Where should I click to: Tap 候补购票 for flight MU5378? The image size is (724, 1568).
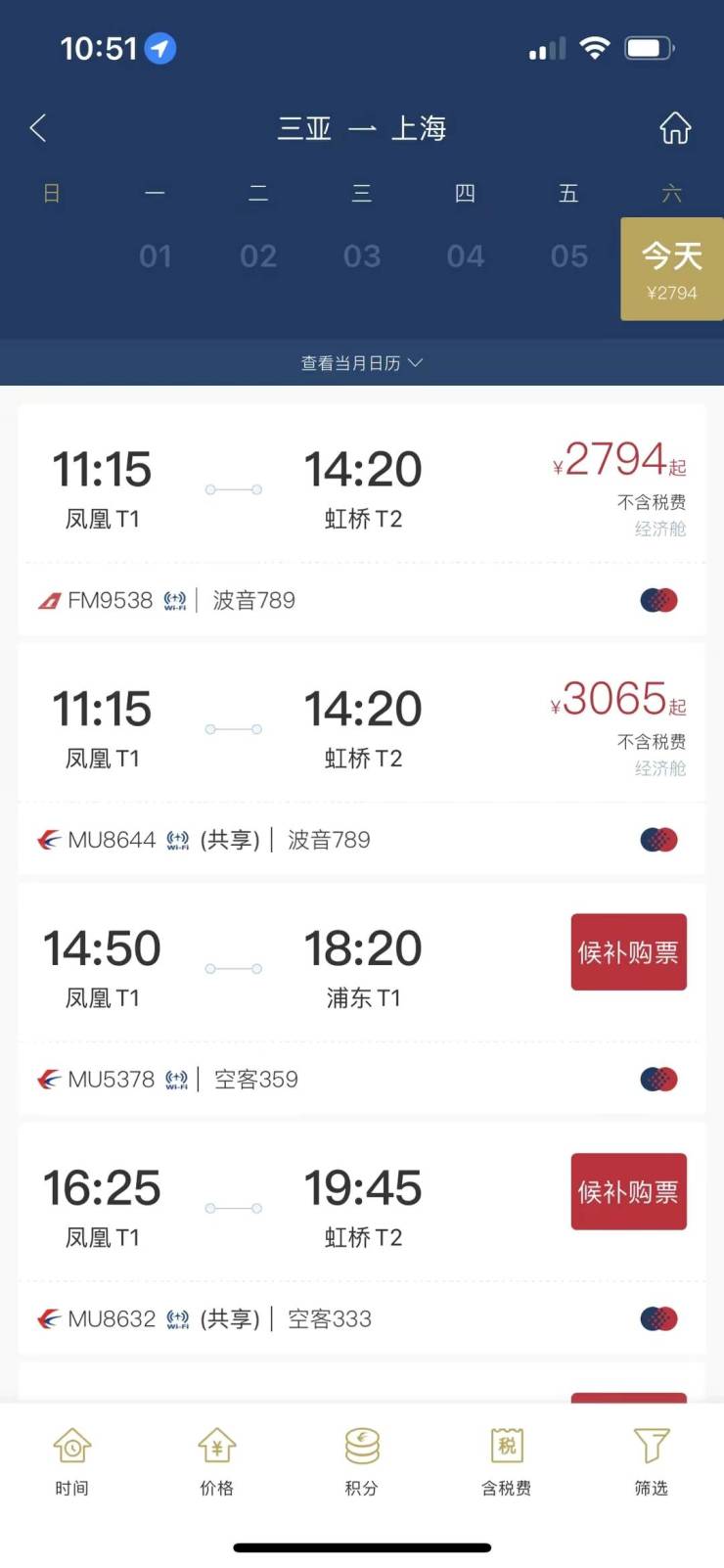click(x=628, y=952)
